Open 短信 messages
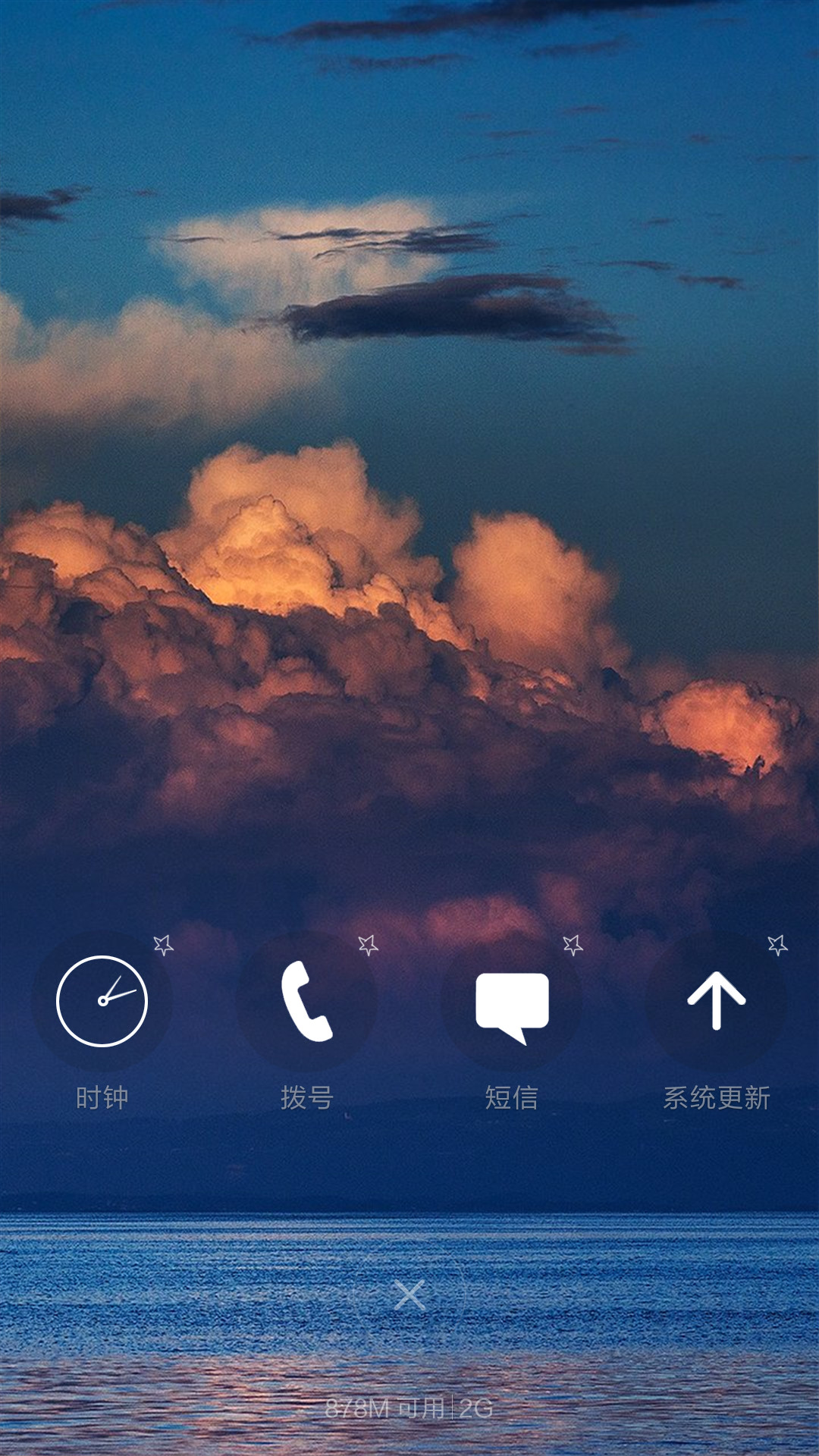This screenshot has width=819, height=1456. click(x=512, y=1001)
